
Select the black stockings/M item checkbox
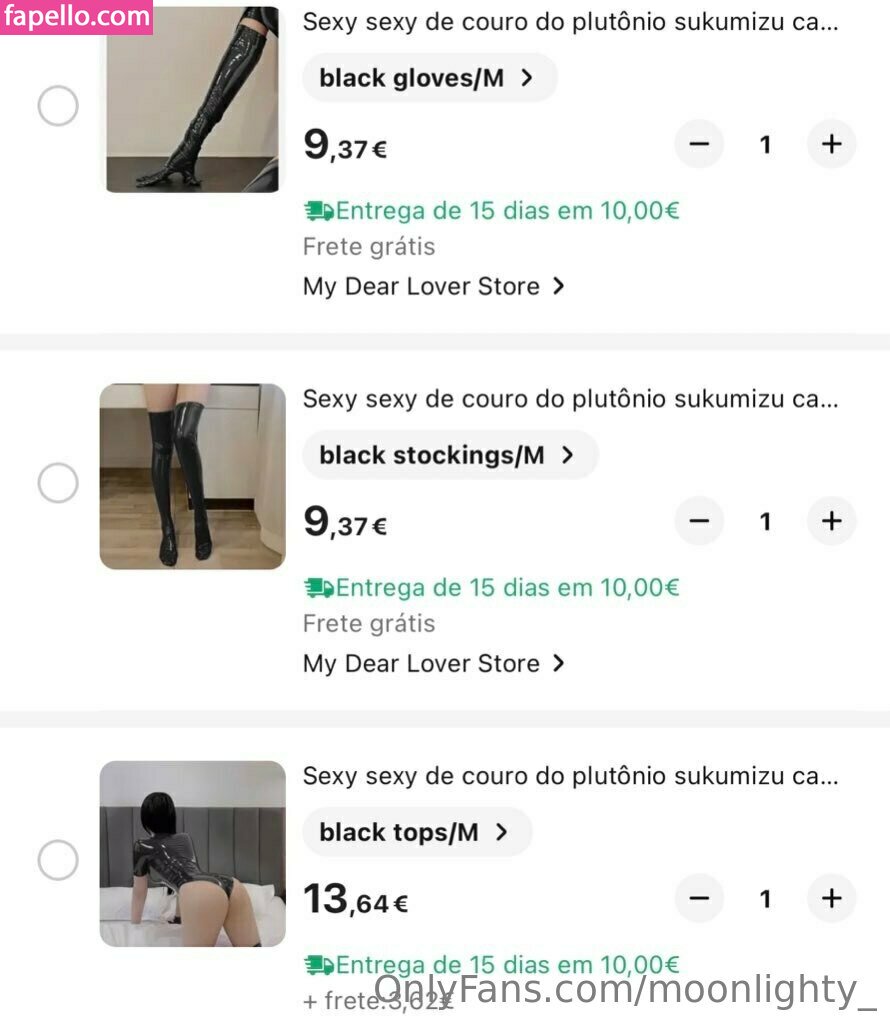pos(58,483)
